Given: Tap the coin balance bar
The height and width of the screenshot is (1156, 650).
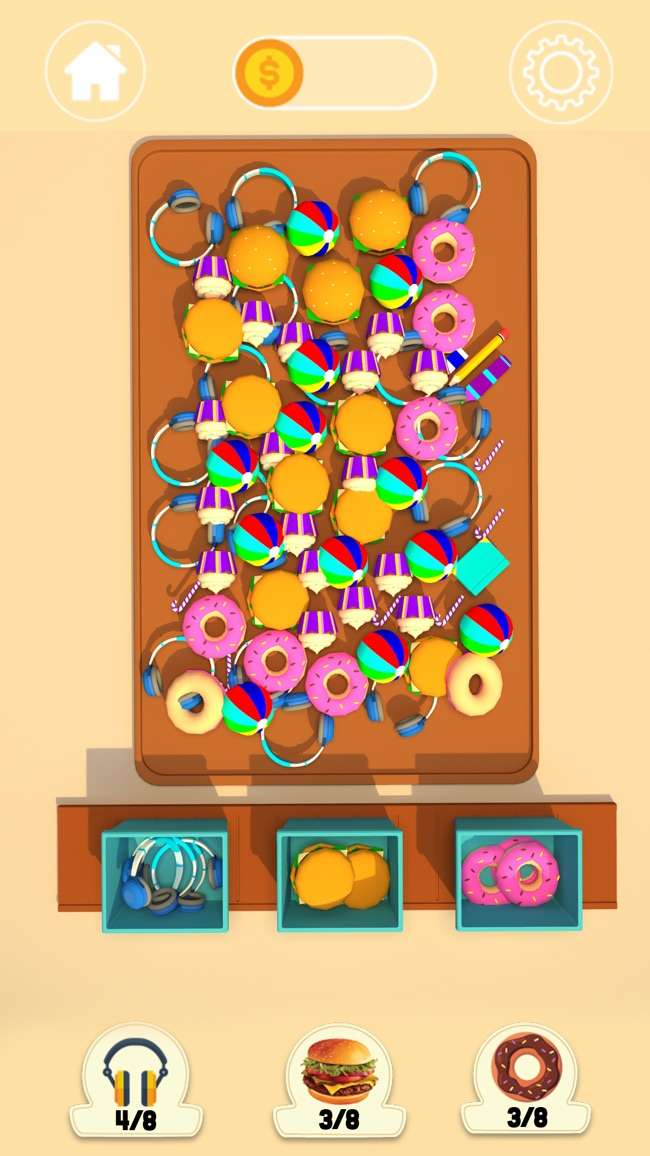Looking at the screenshot, I should (335, 72).
